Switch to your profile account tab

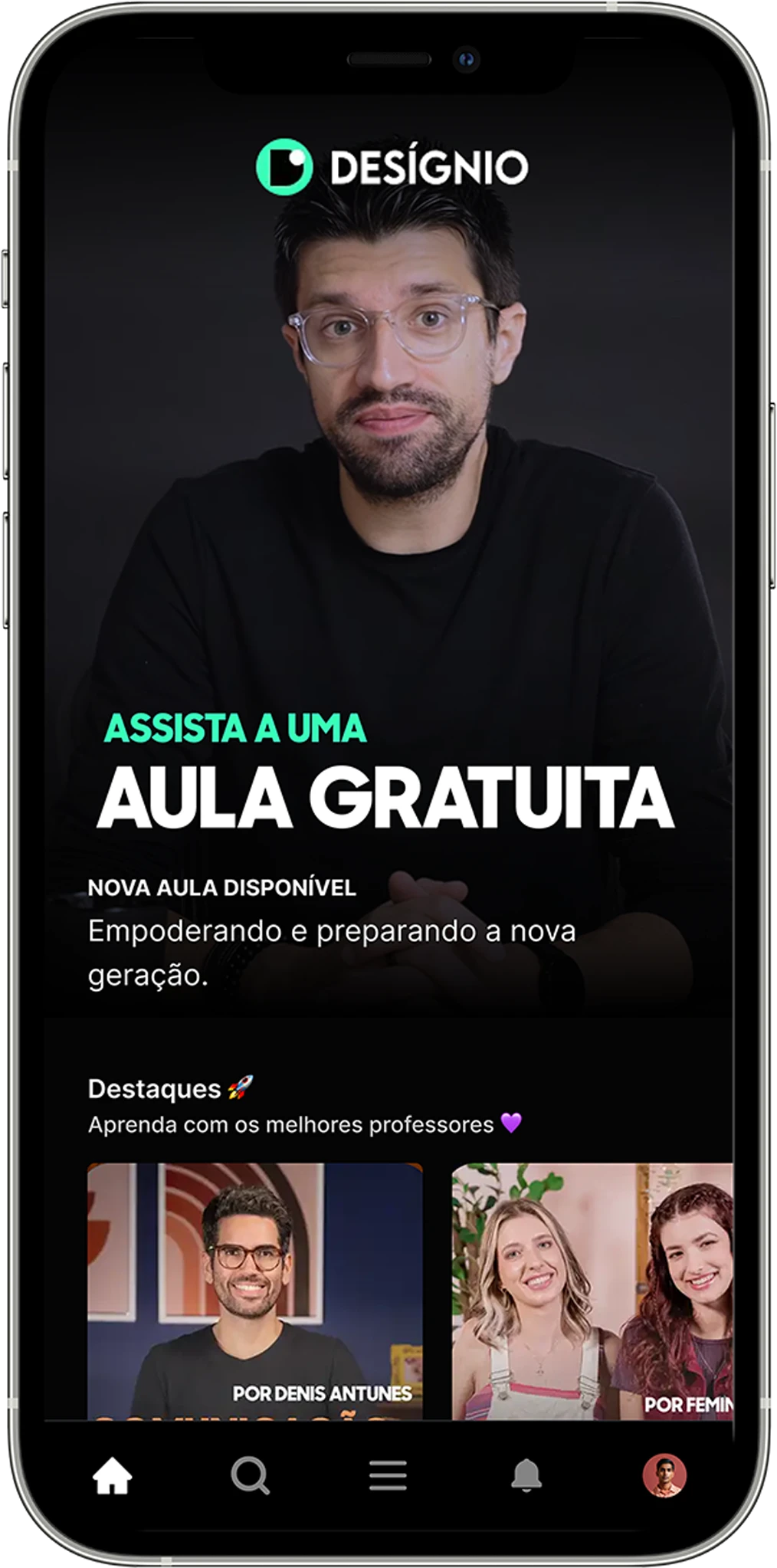665,1475
